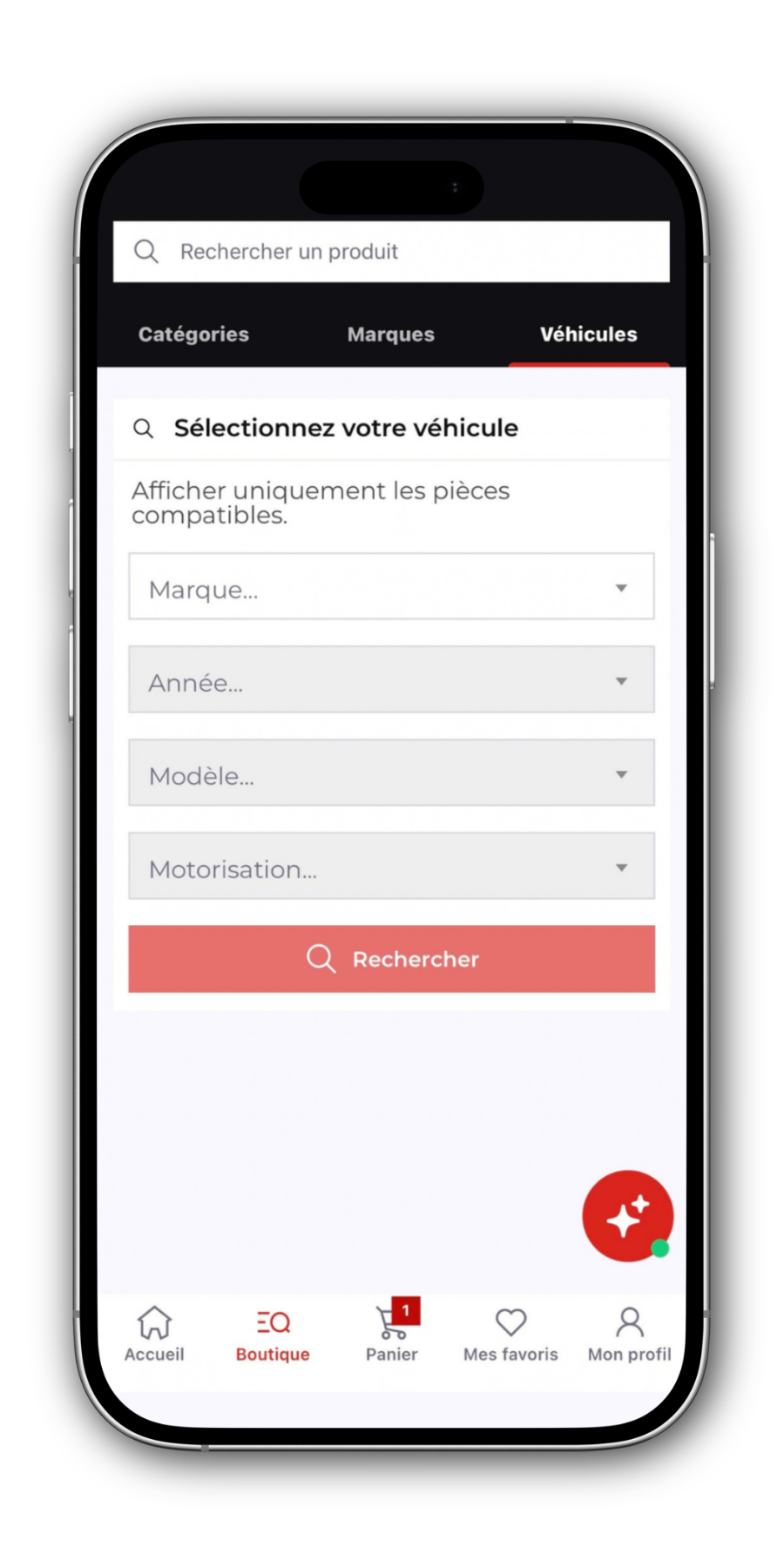Open the Boutique tab
Image resolution: width=784 pixels, height=1568 pixels.
tap(273, 1335)
